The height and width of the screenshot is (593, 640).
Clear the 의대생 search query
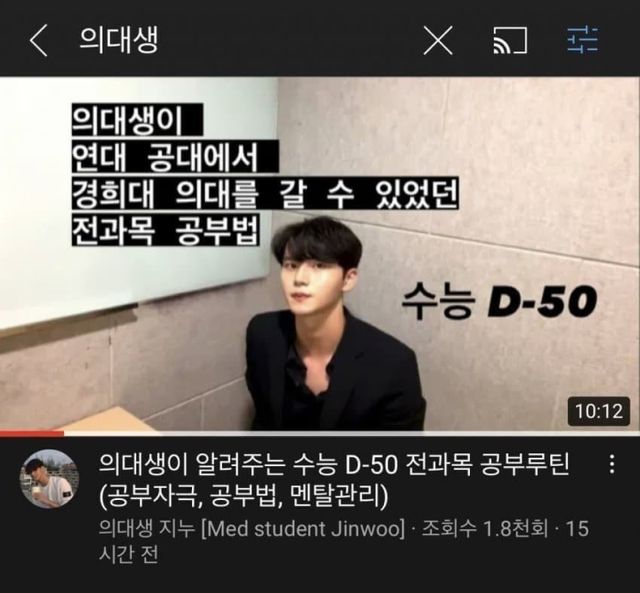(x=438, y=41)
